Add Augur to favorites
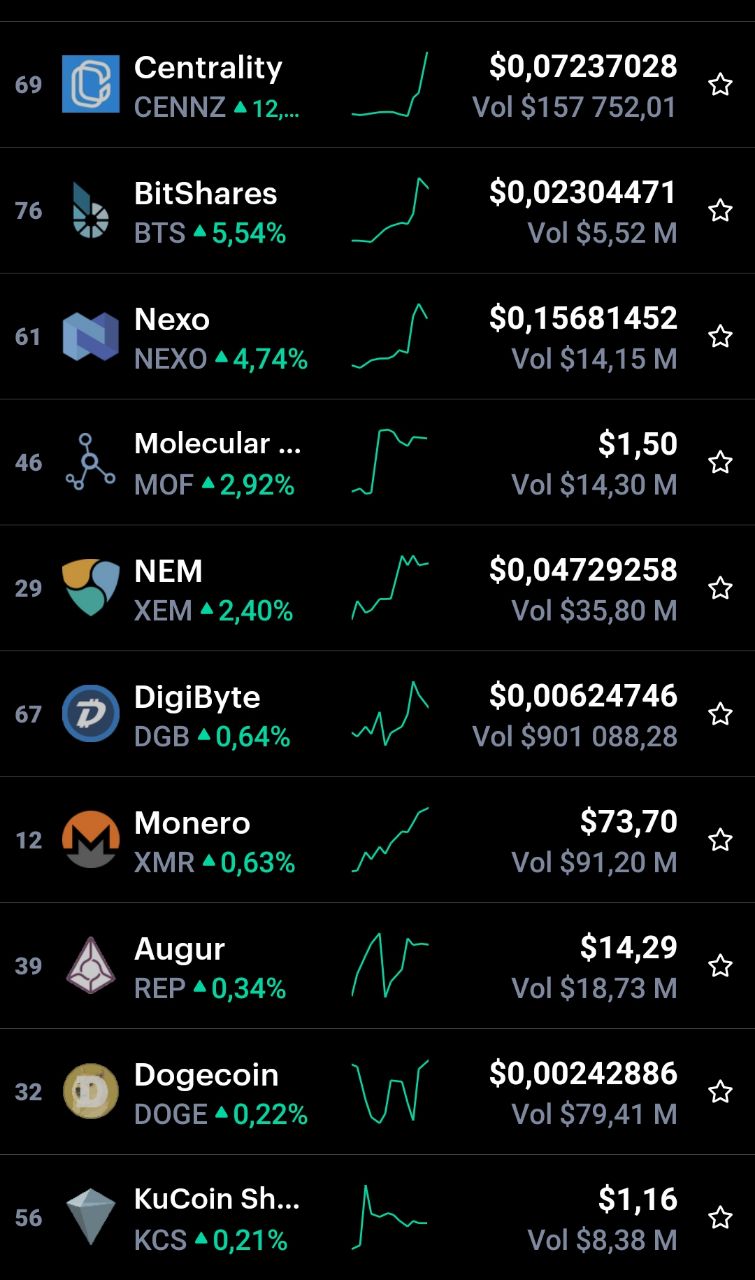Screen dimensions: 755x1280 point(720,966)
